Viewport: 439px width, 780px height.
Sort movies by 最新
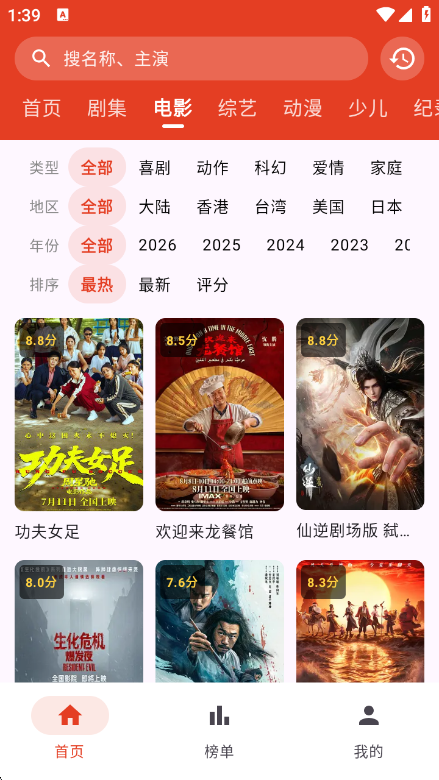pyautogui.click(x=155, y=285)
